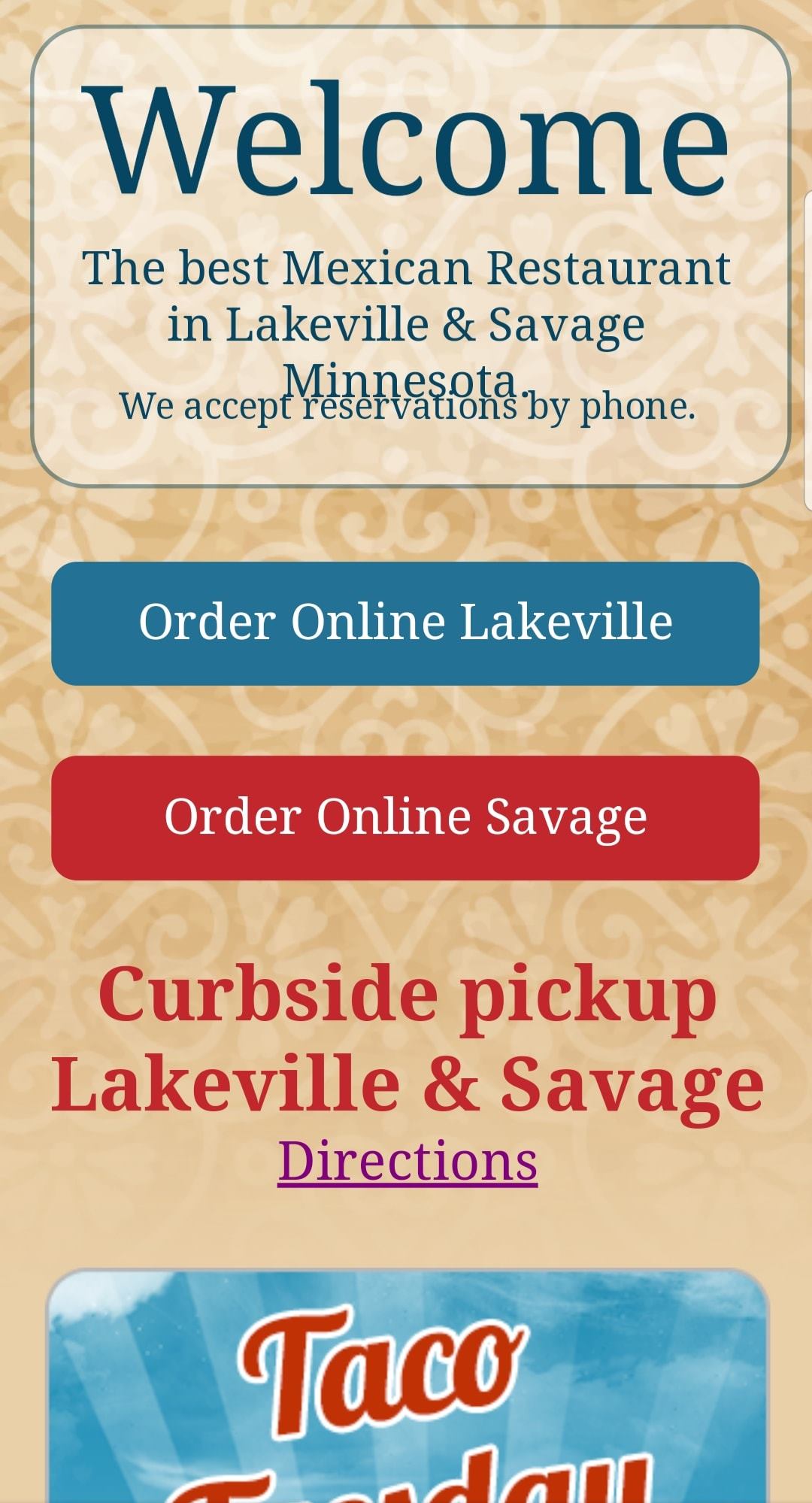Select Order Online Savage
This screenshot has width=812, height=1503.
pos(405,817)
